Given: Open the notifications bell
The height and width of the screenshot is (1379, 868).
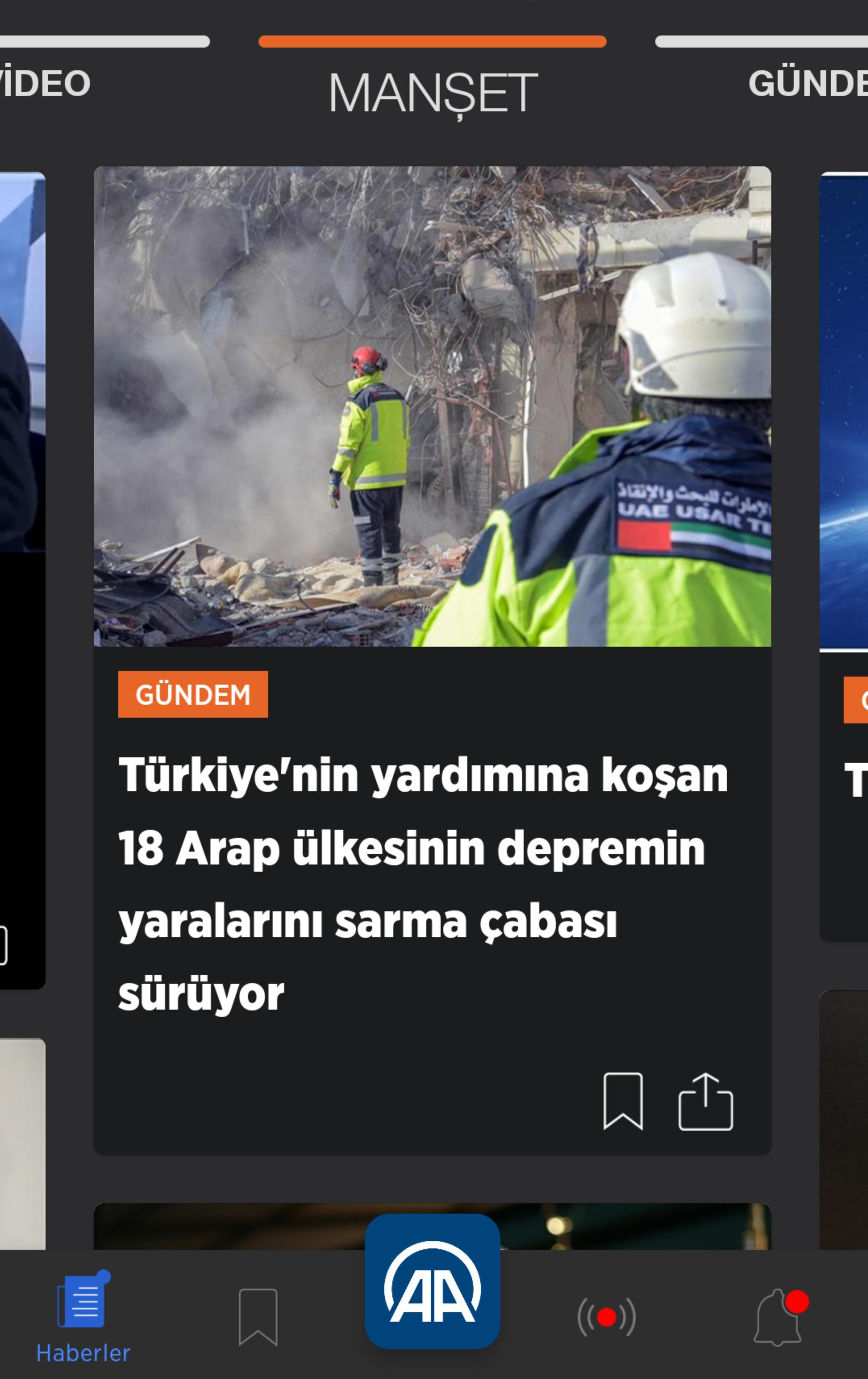Looking at the screenshot, I should [778, 1316].
